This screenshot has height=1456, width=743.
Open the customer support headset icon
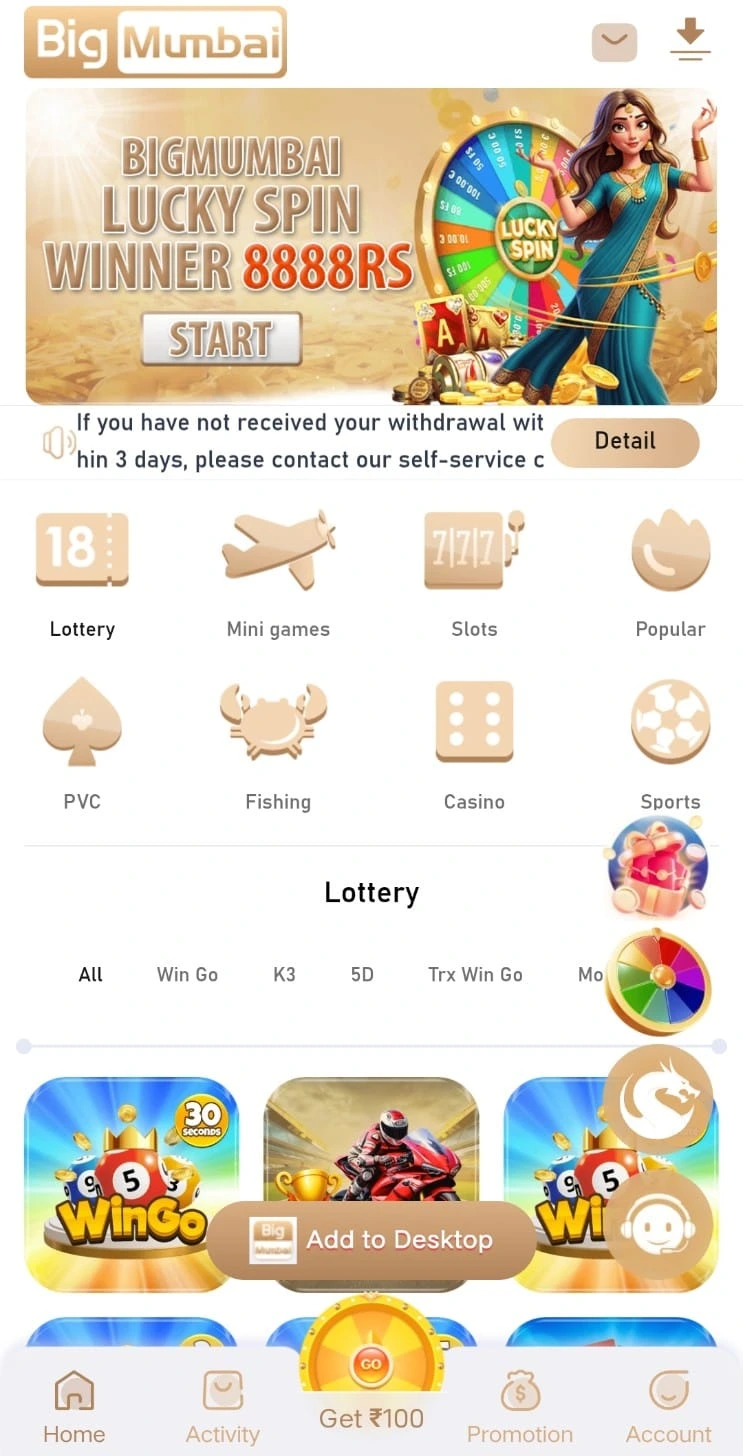click(x=658, y=1224)
